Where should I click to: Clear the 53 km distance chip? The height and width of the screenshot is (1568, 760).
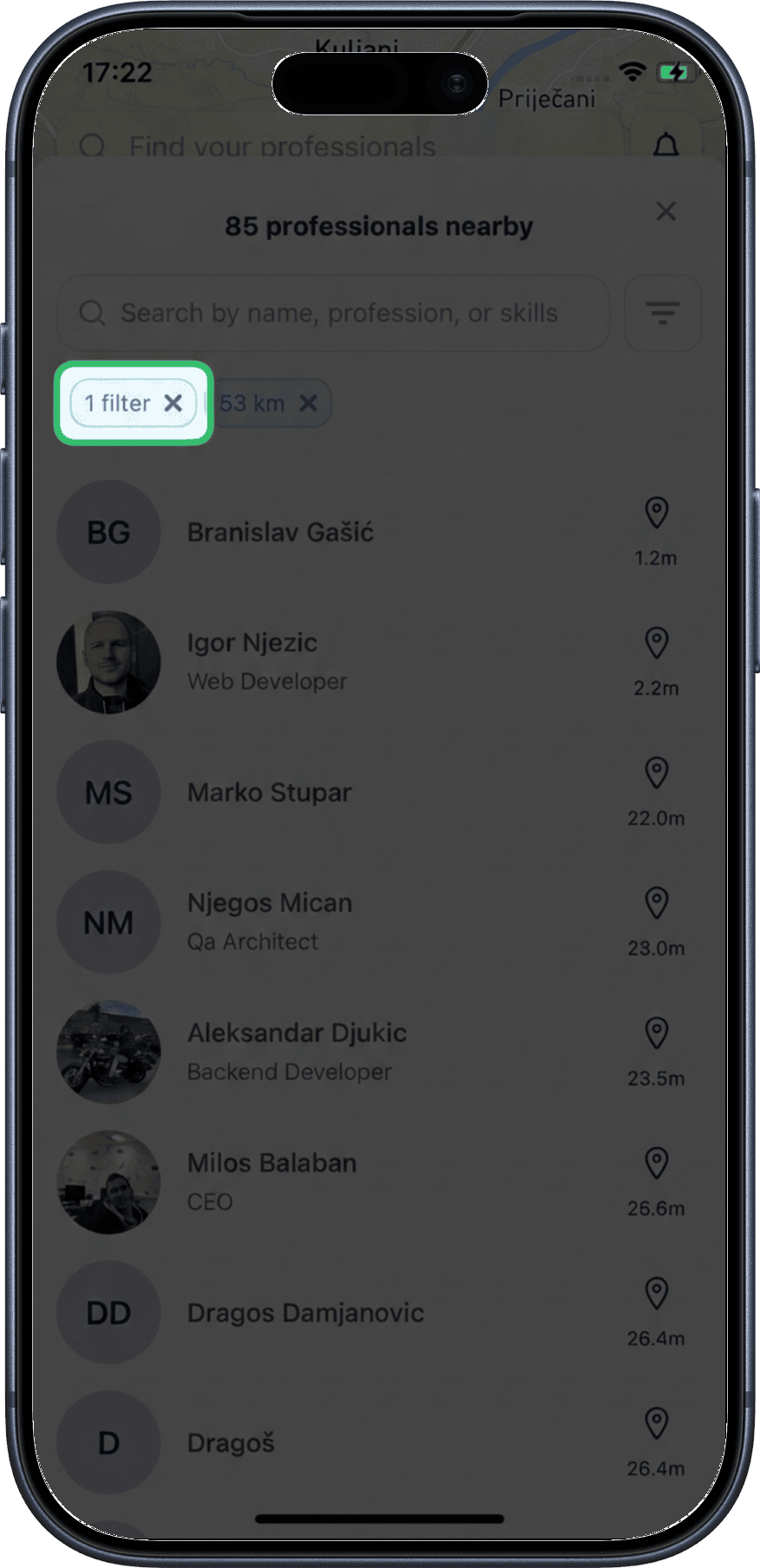[x=308, y=403]
